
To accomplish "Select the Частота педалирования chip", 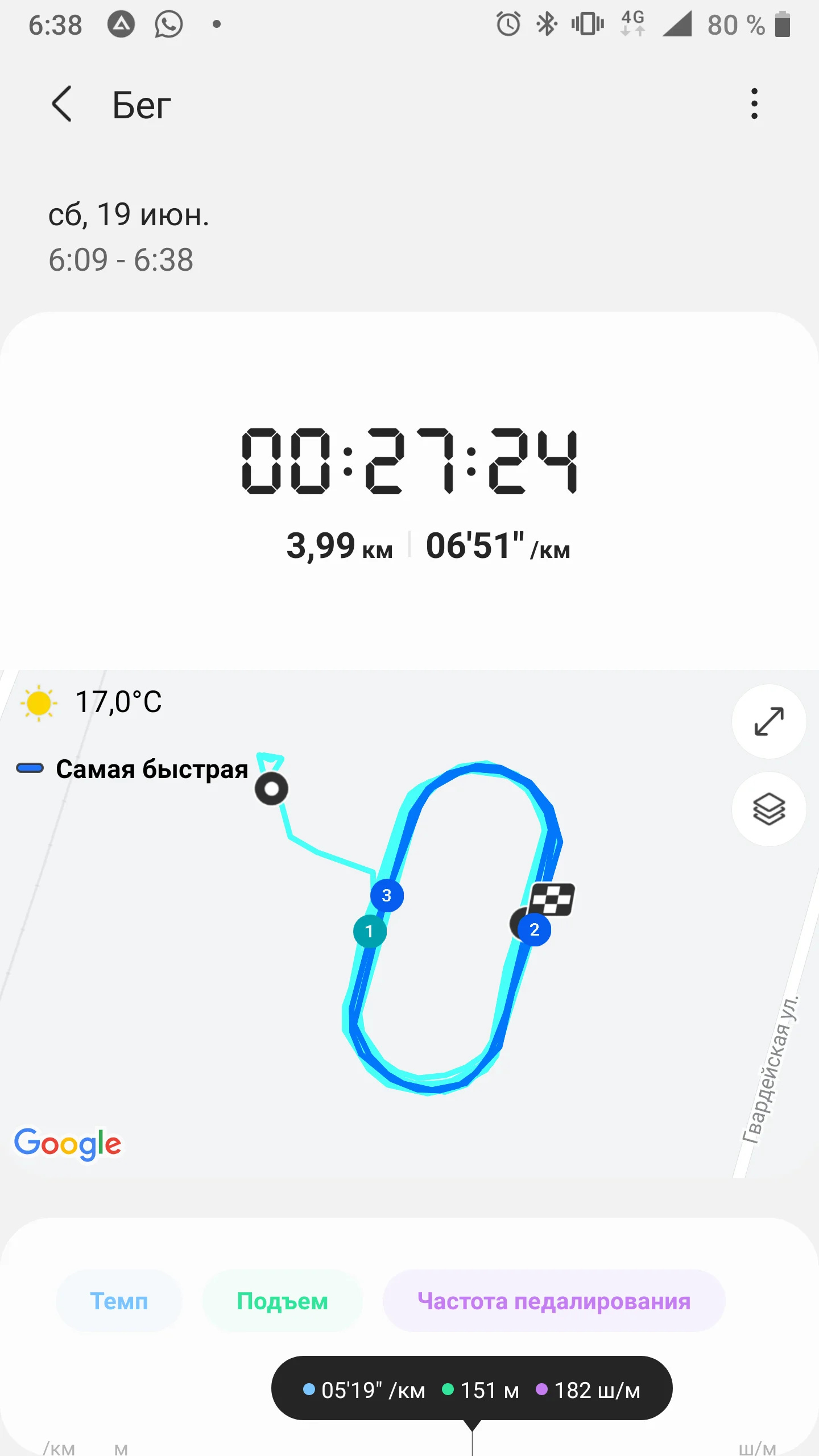I will (553, 1301).
